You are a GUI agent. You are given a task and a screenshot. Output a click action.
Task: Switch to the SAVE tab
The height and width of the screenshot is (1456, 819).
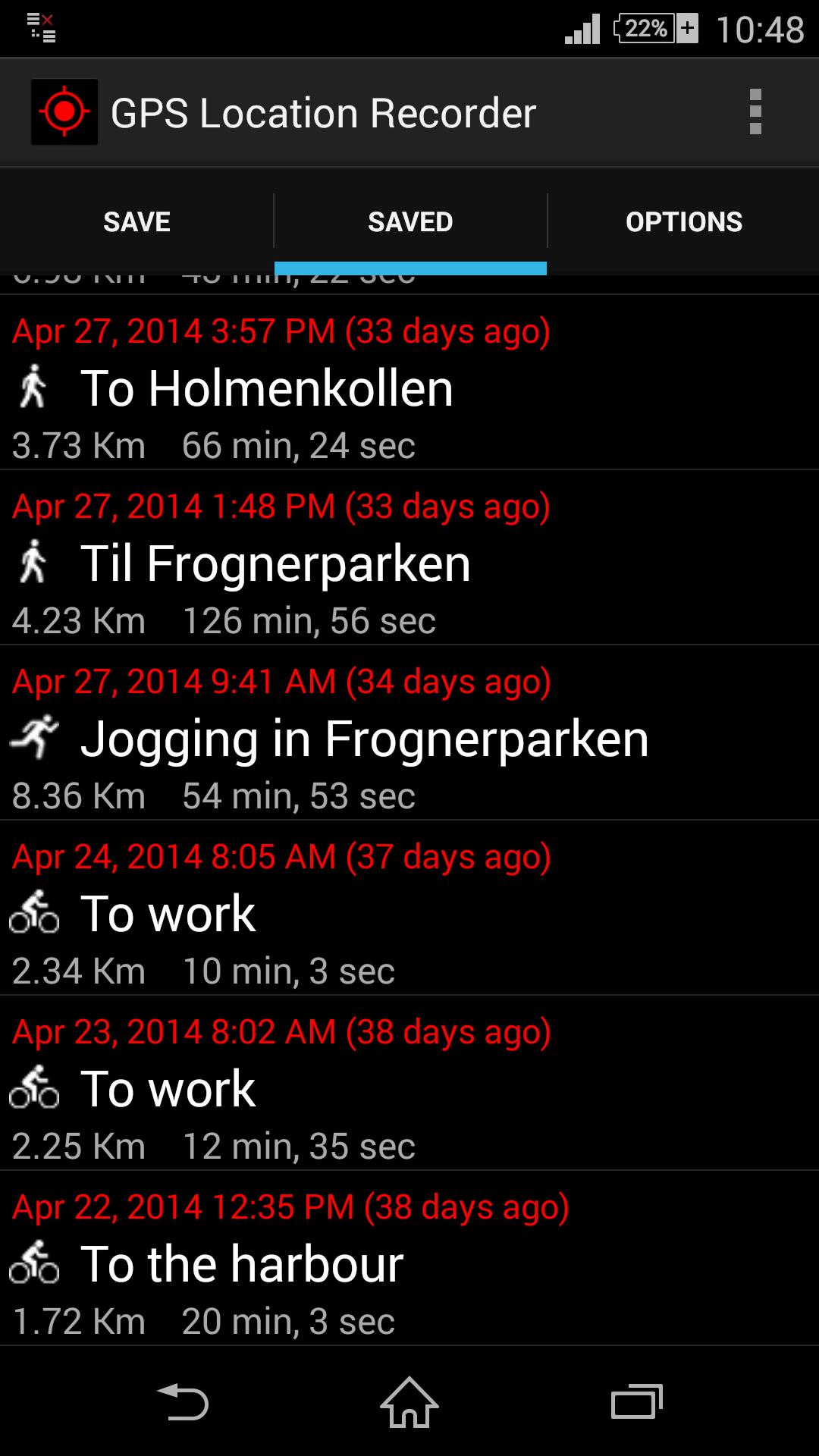(x=136, y=221)
